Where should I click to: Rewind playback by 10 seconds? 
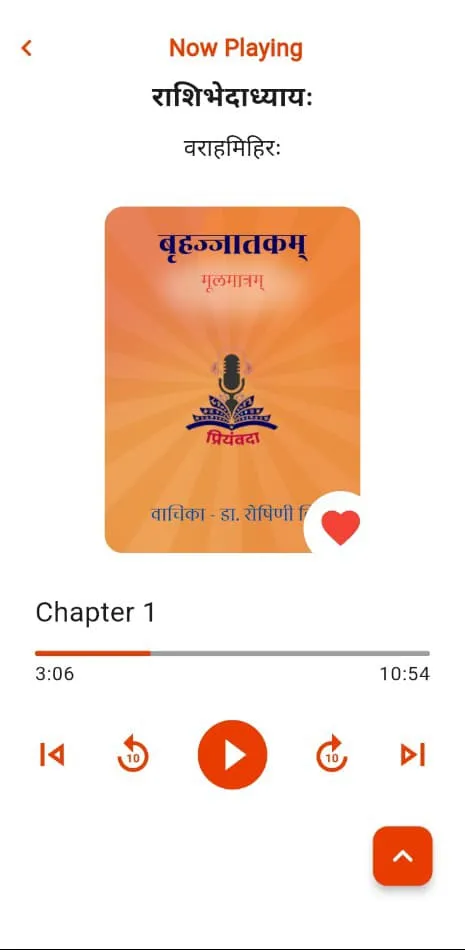(133, 754)
